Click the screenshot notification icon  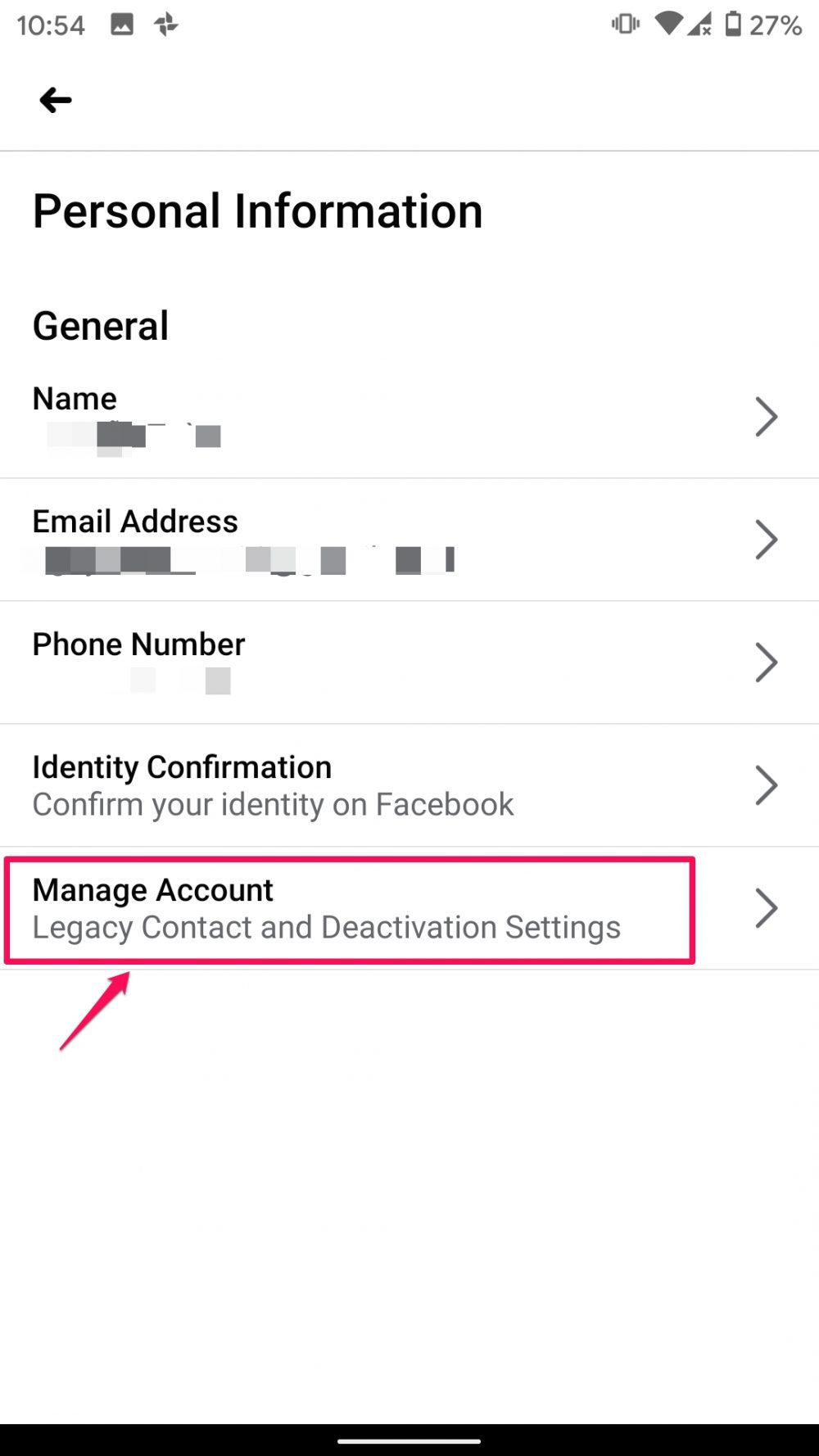point(123,25)
